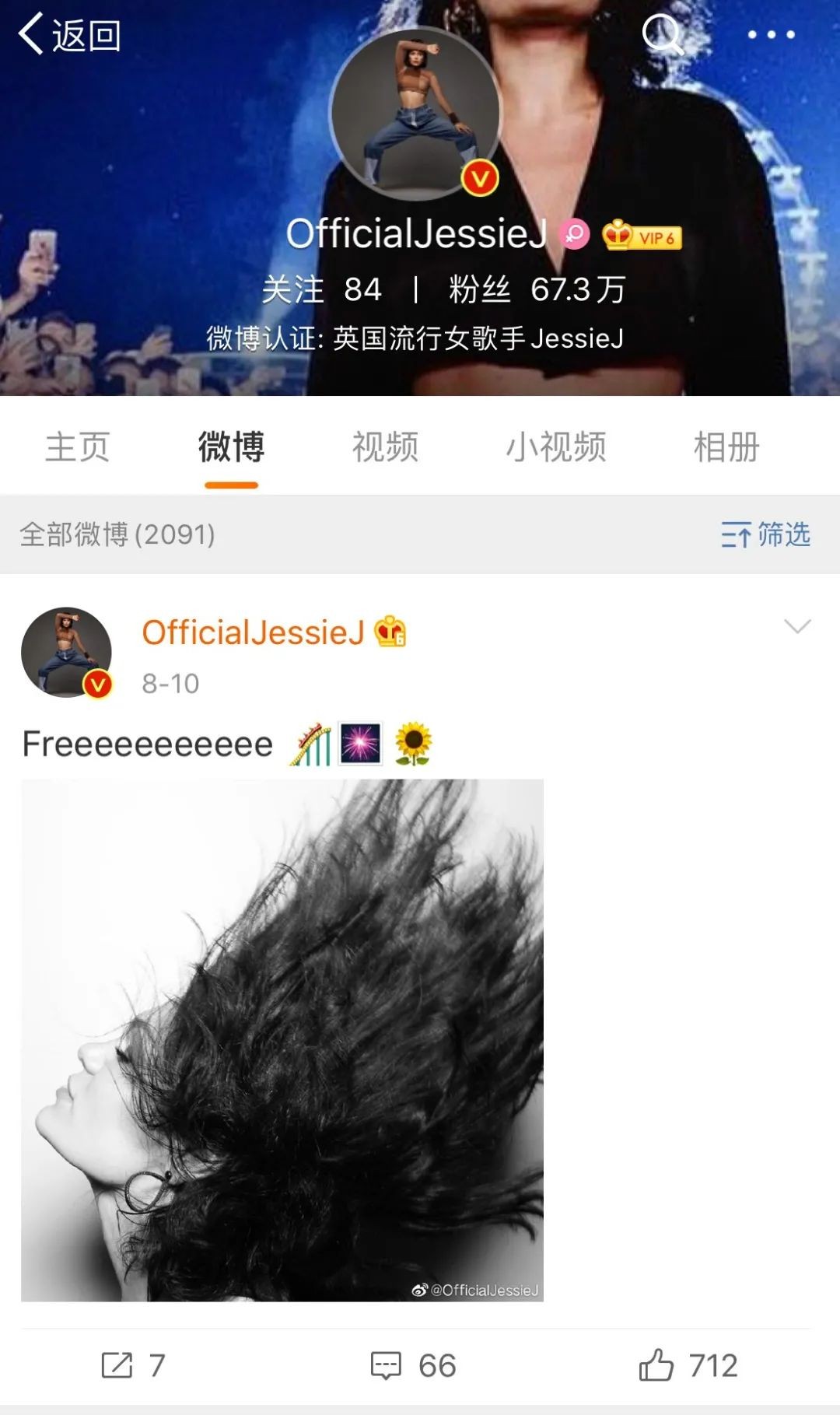The height and width of the screenshot is (1415, 840).
Task: Open the 筛选 filter for posts
Action: click(765, 535)
